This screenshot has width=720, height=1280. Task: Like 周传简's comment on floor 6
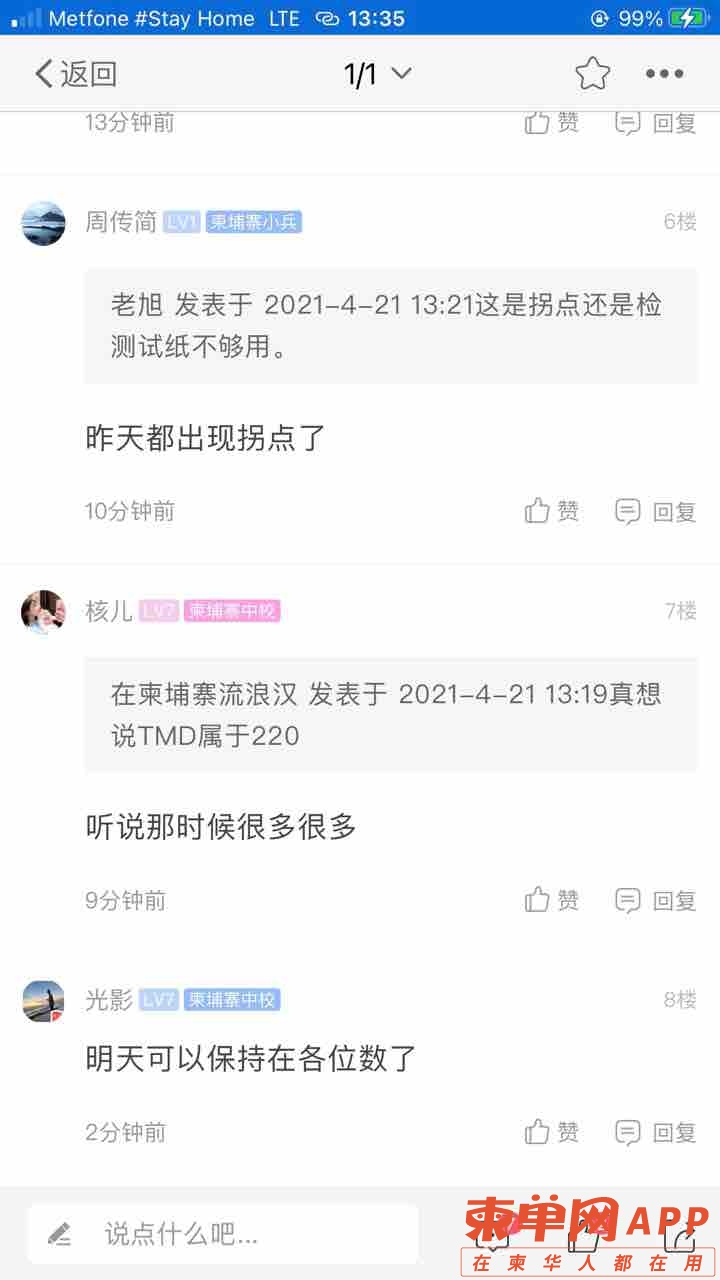[x=552, y=511]
